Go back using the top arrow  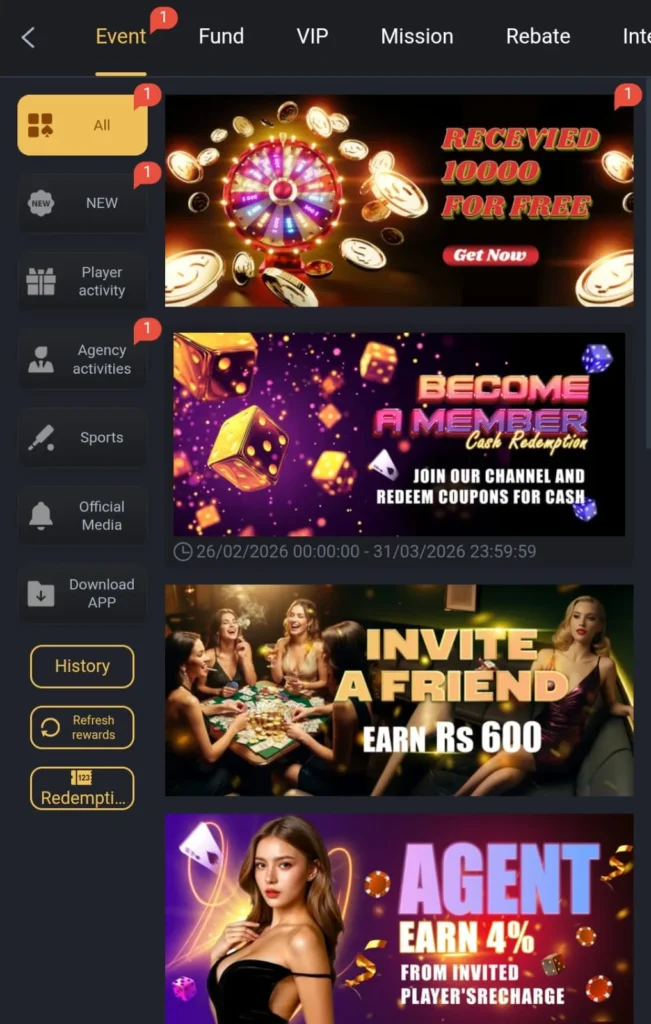28,37
